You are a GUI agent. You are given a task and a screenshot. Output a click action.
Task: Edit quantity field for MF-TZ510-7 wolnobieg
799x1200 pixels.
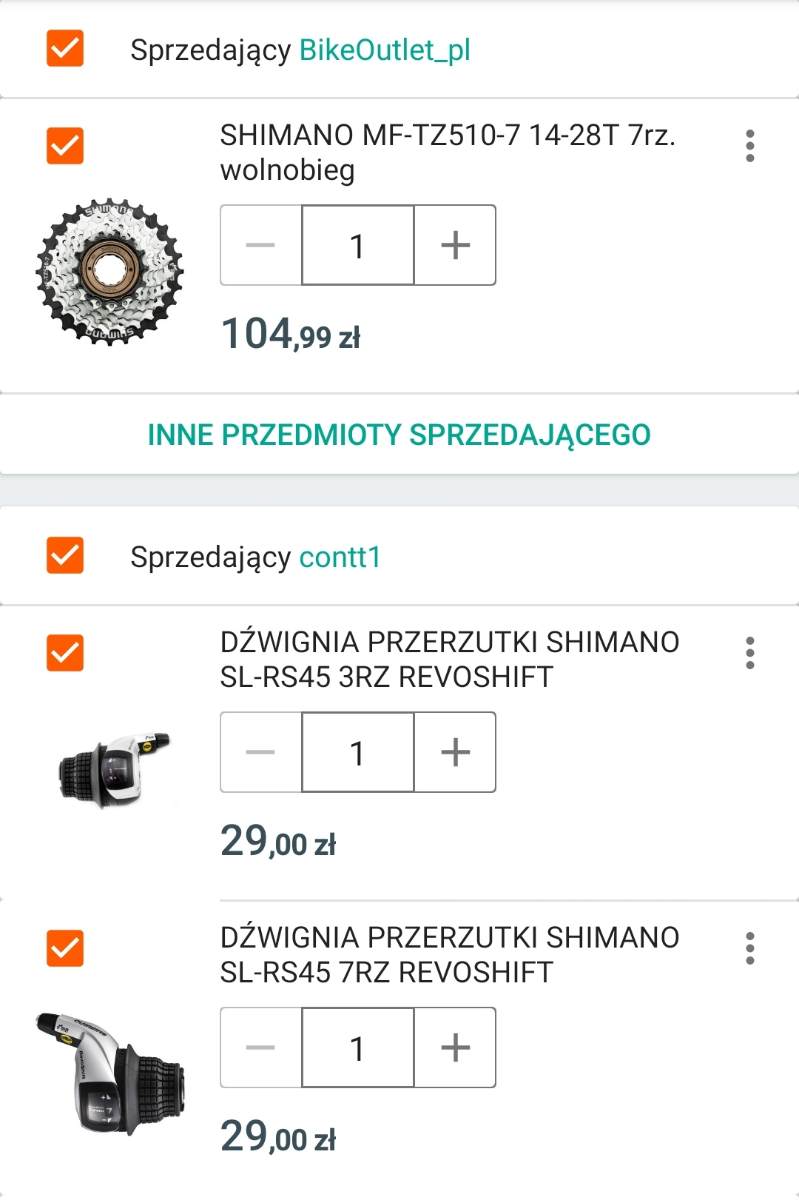(x=357, y=245)
